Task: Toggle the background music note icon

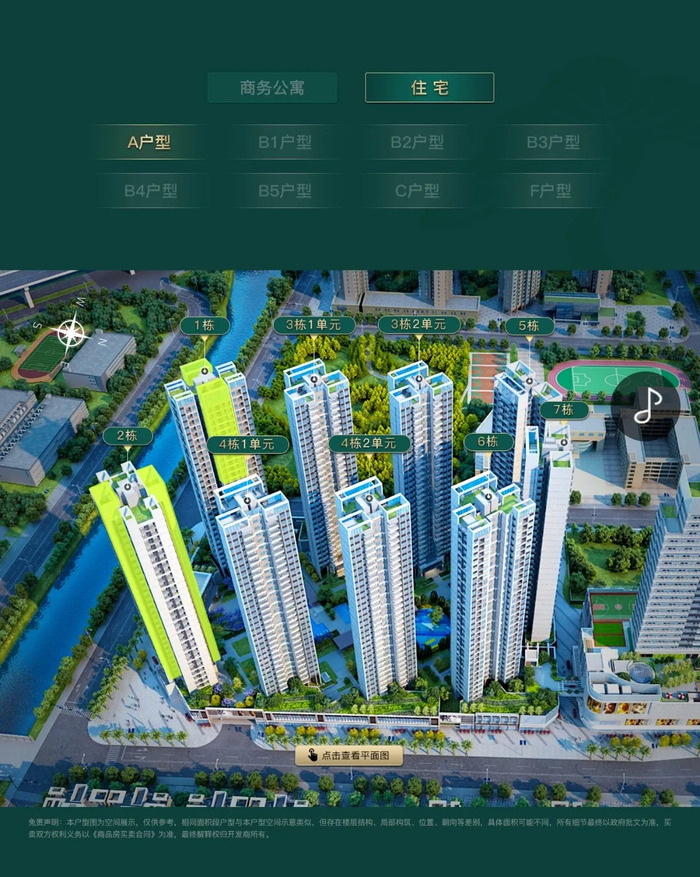Action: [649, 404]
